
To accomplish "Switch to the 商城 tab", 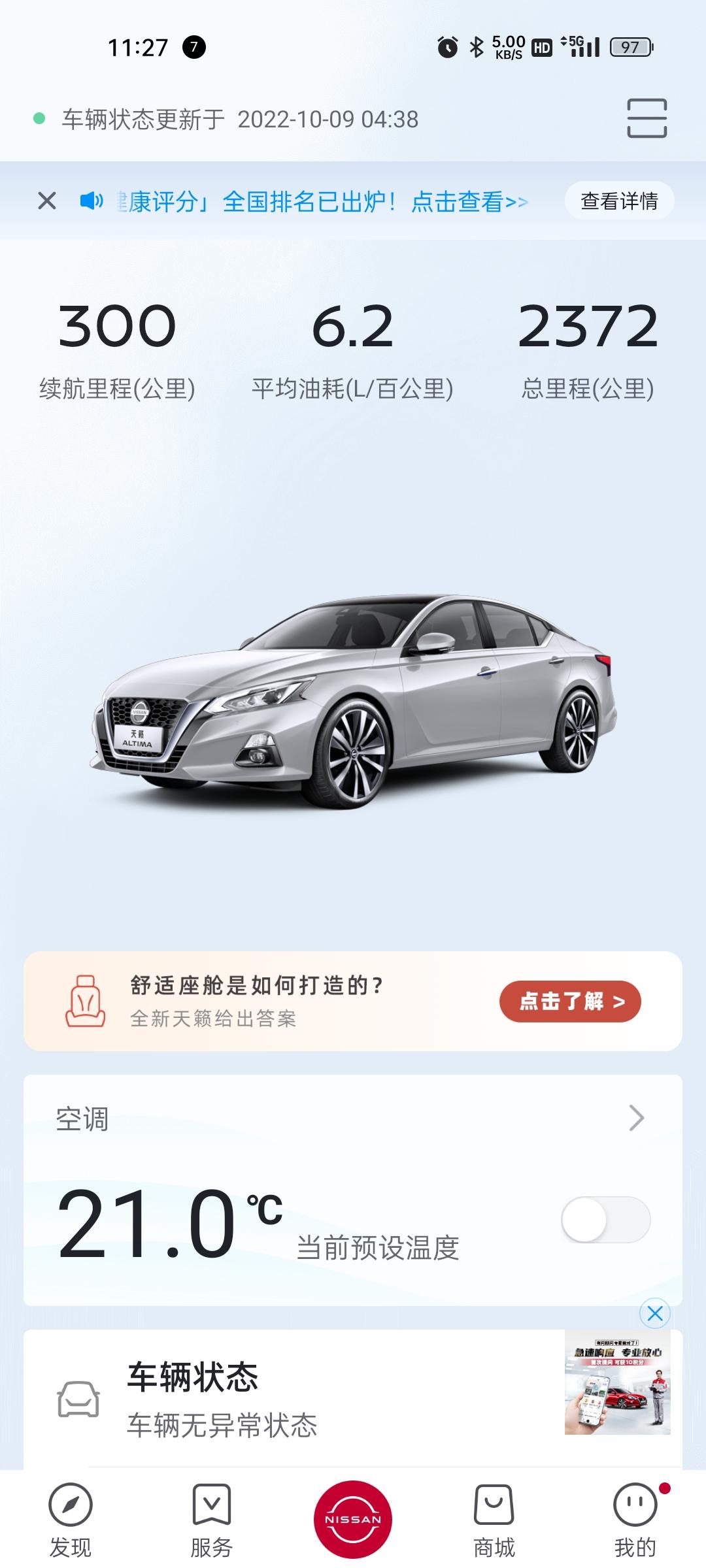I will click(494, 1520).
